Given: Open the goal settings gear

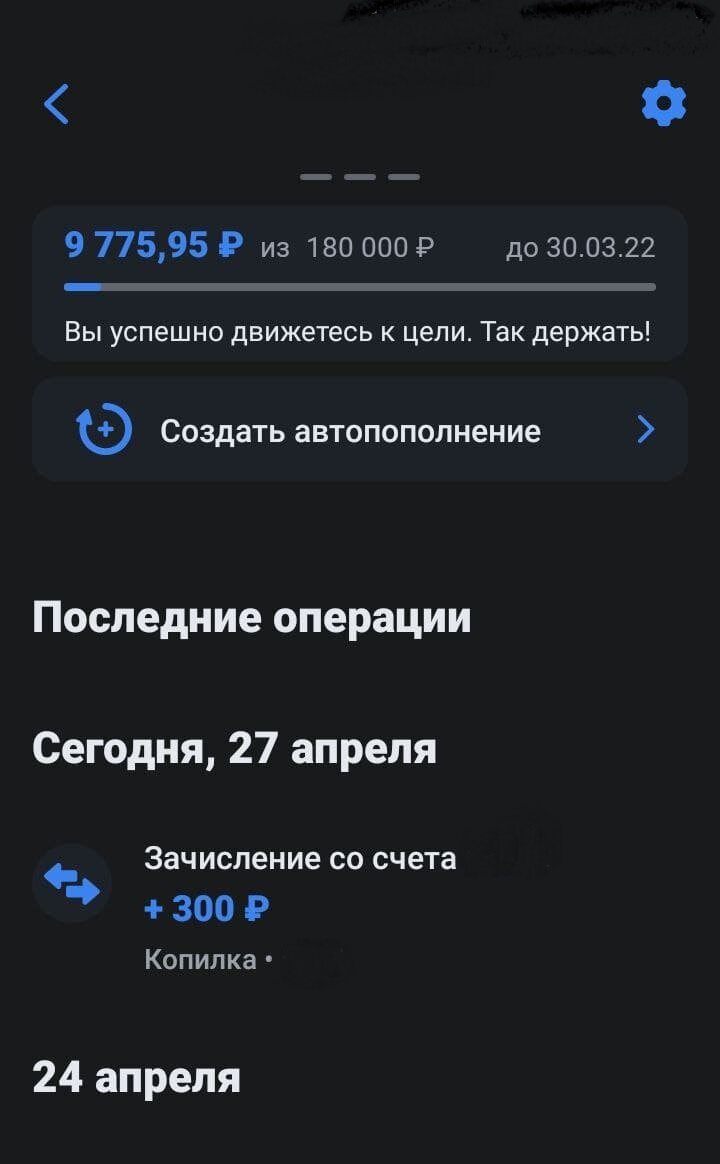Looking at the screenshot, I should tap(663, 104).
